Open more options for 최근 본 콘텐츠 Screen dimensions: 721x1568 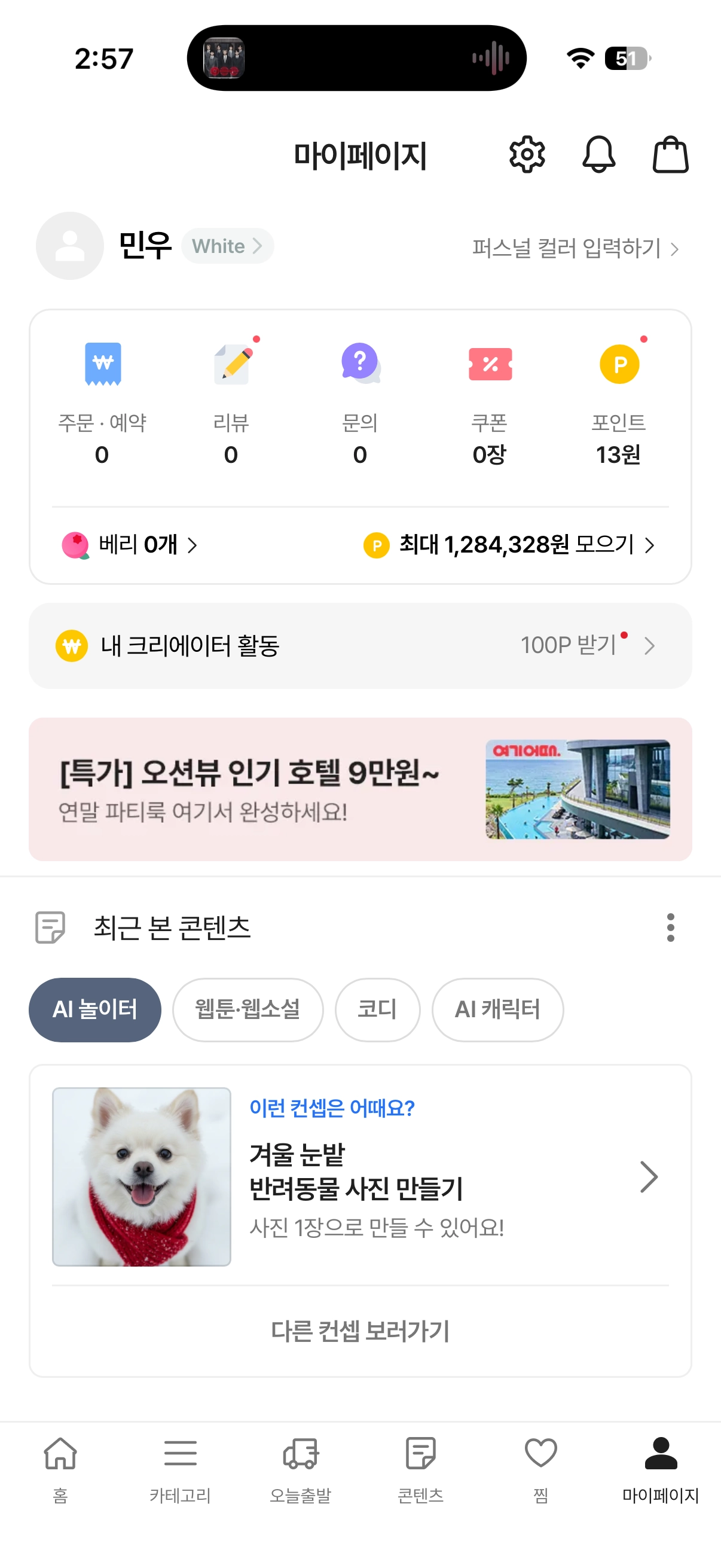pyautogui.click(x=670, y=927)
